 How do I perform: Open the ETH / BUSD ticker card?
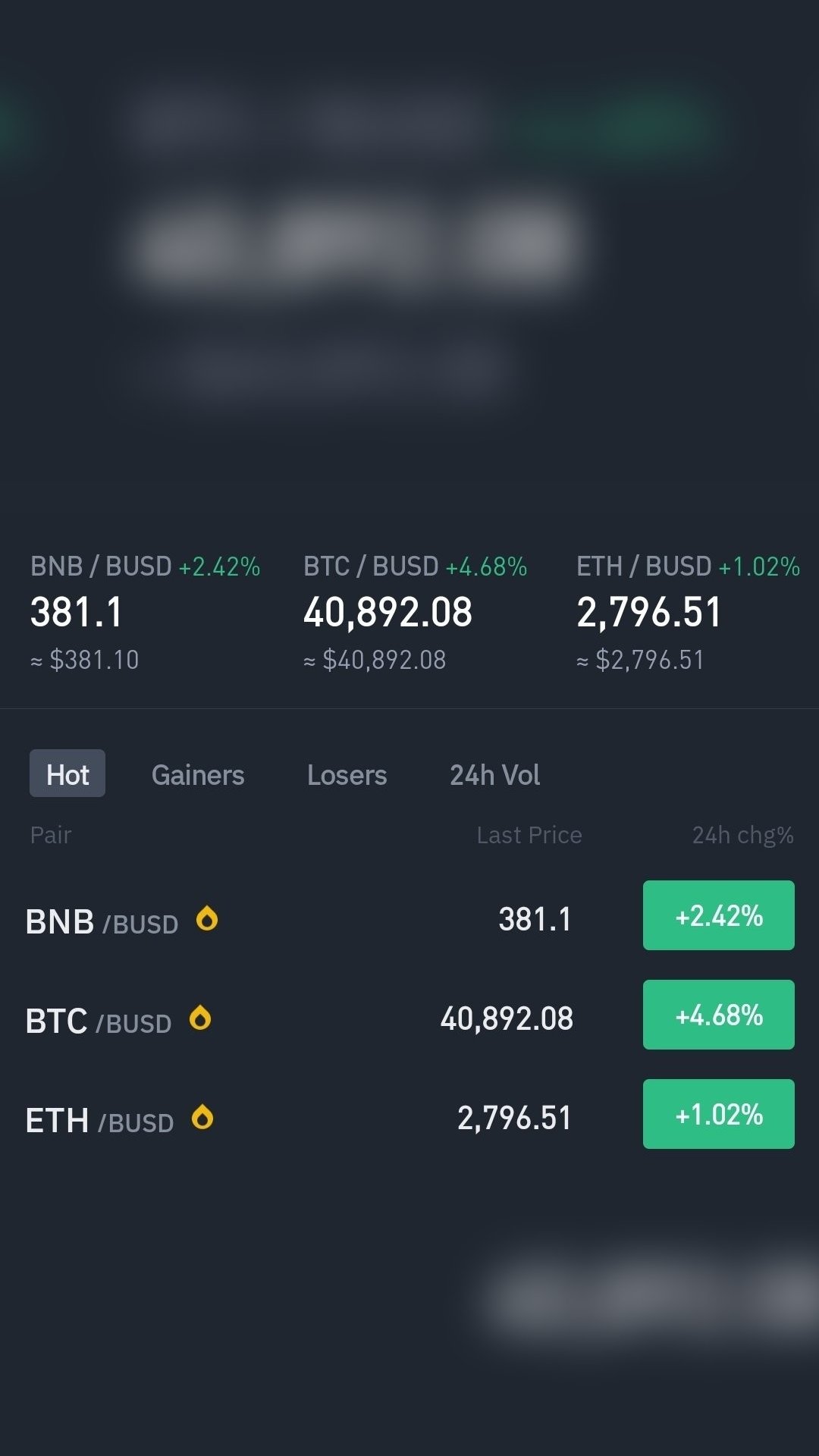[x=687, y=612]
